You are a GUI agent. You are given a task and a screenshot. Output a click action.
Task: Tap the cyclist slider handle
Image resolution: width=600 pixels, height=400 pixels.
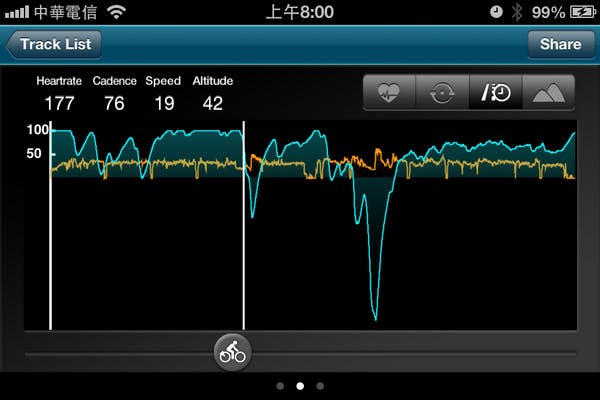233,352
